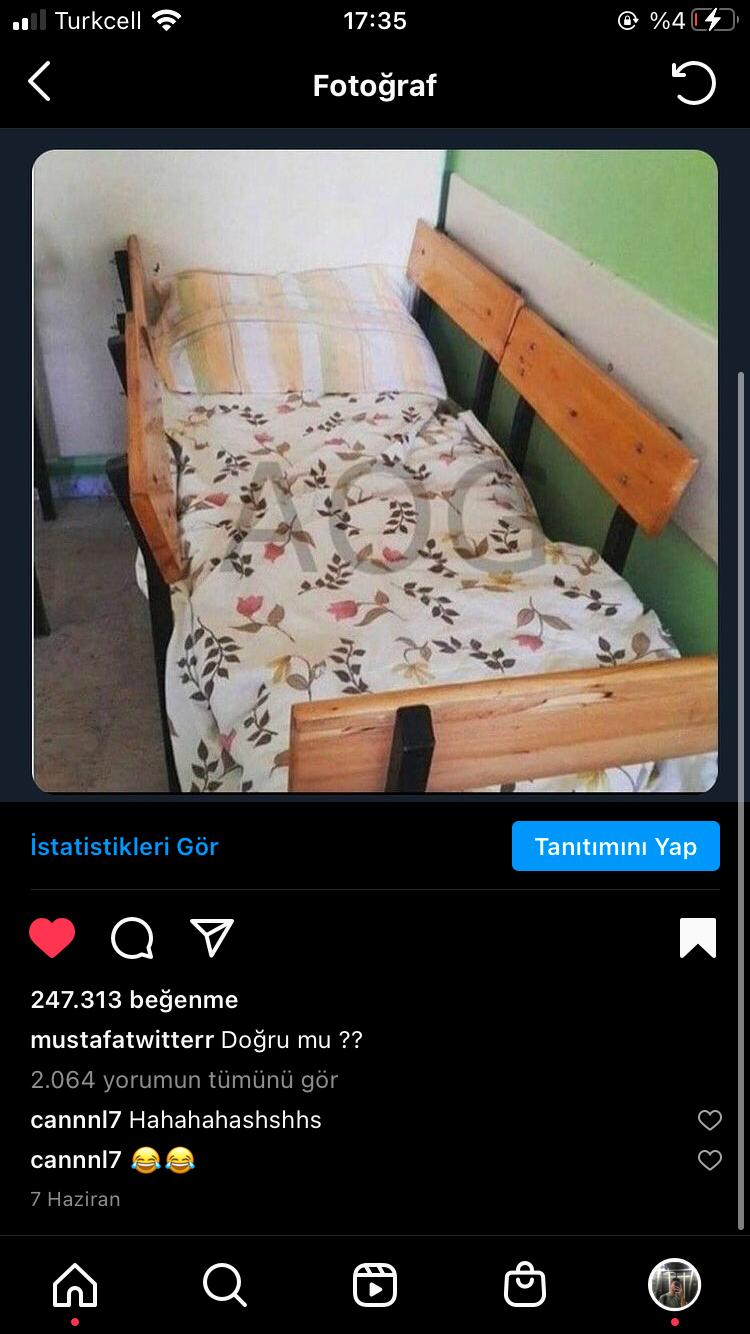Remove the post from saved bookmarks
The height and width of the screenshot is (1334, 750).
click(698, 938)
